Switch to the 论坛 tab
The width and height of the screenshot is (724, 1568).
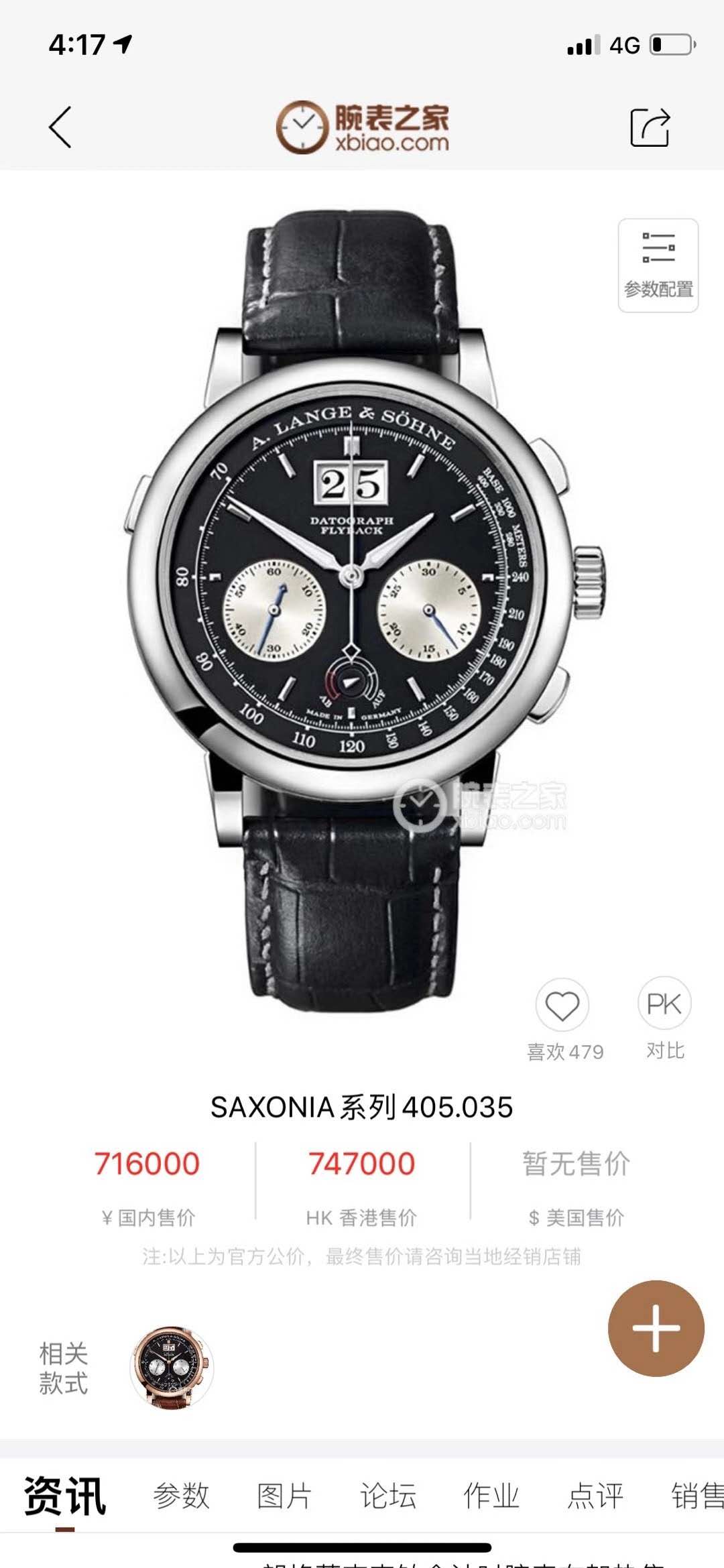coord(388,1496)
